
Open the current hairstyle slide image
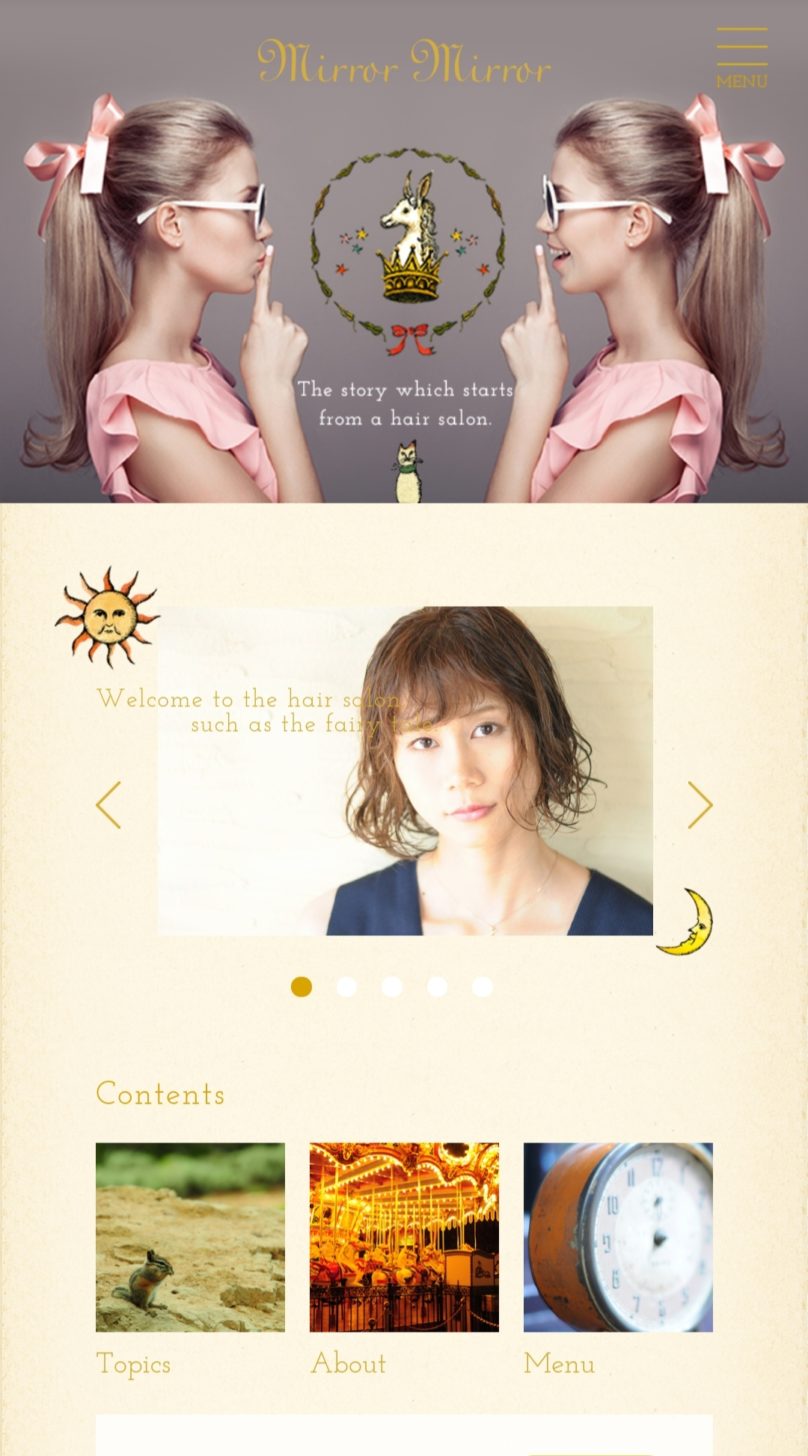tap(405, 770)
